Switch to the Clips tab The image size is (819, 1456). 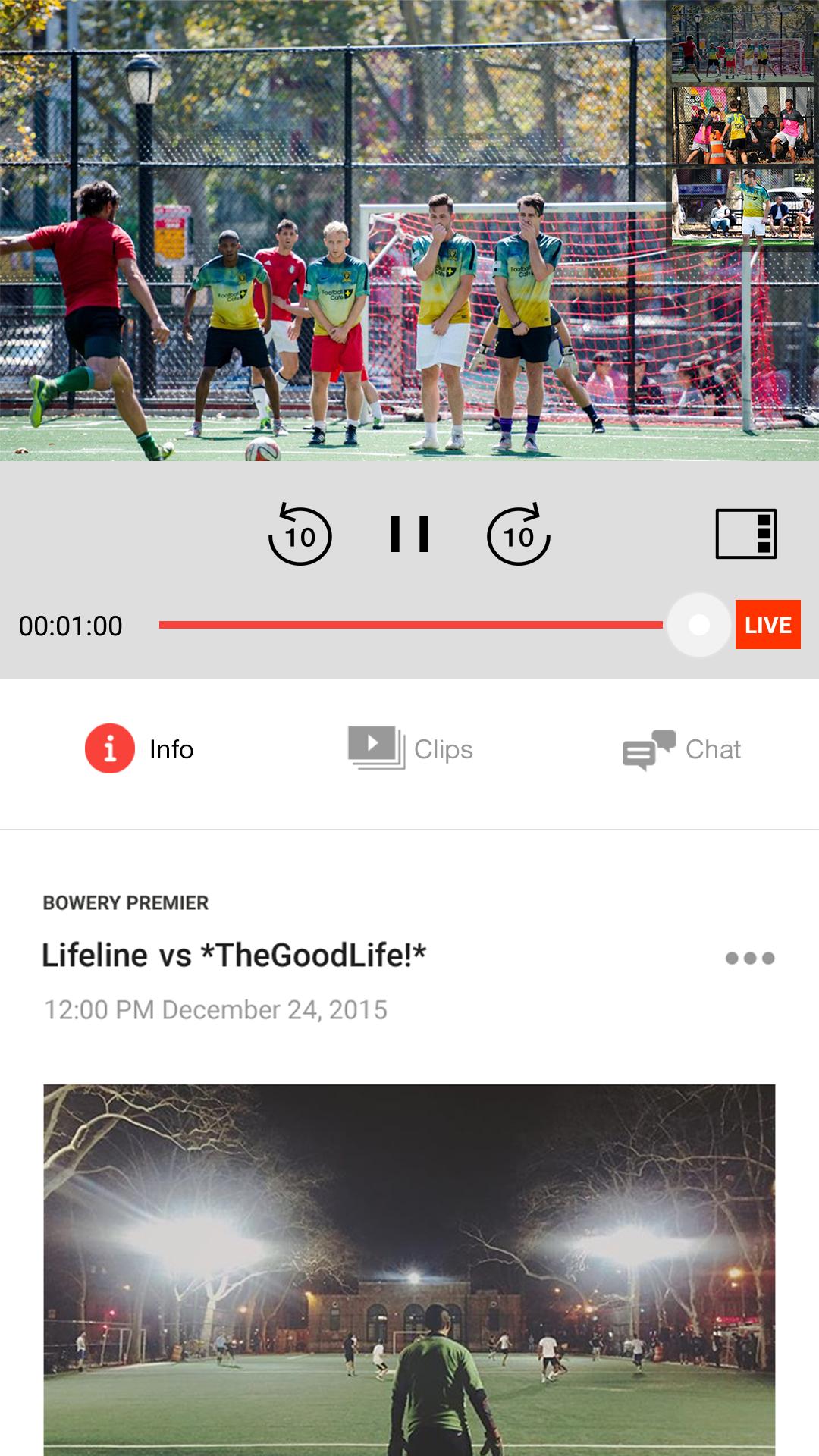410,749
